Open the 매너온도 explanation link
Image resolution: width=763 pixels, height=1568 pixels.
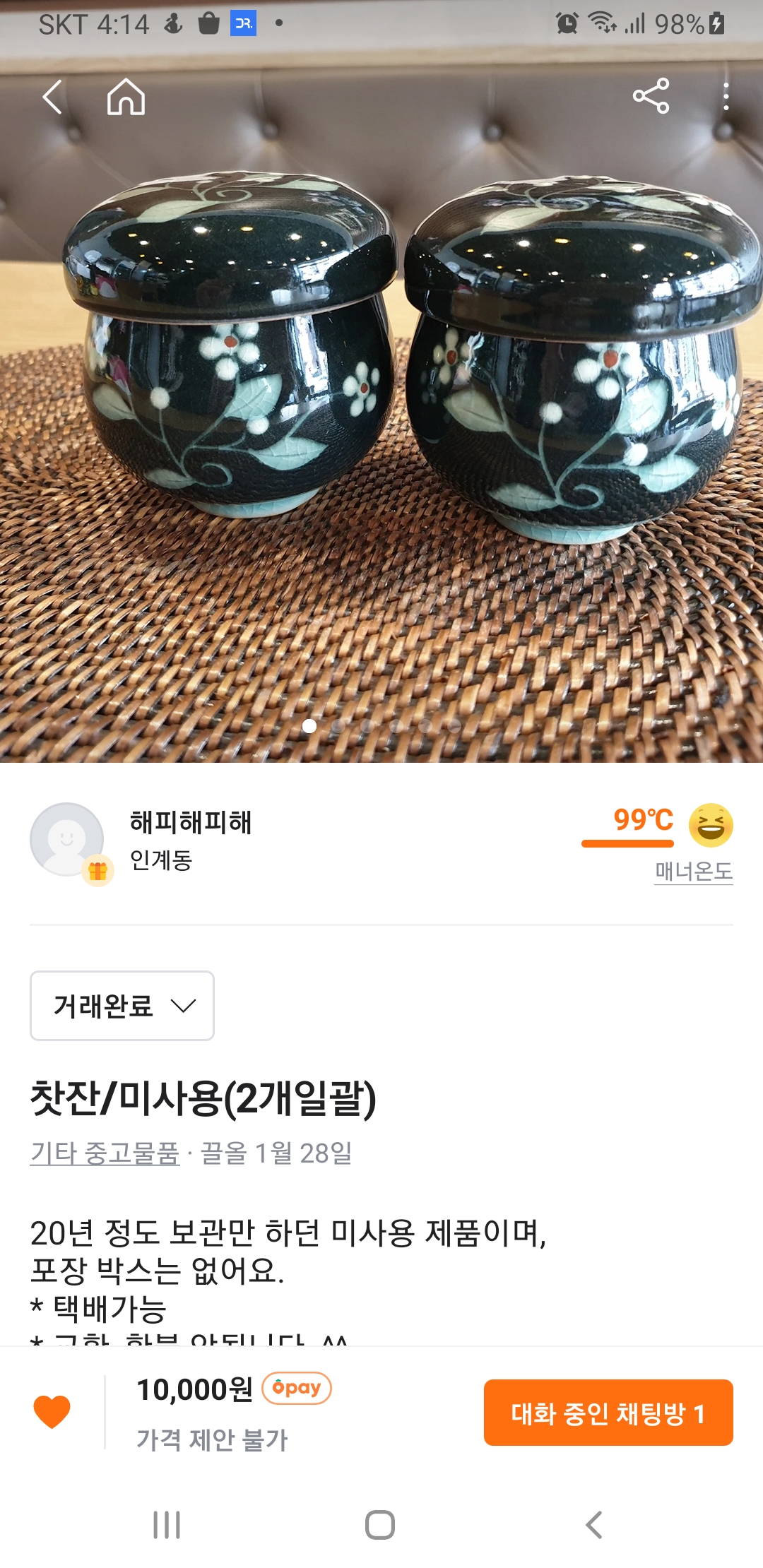pos(693,872)
